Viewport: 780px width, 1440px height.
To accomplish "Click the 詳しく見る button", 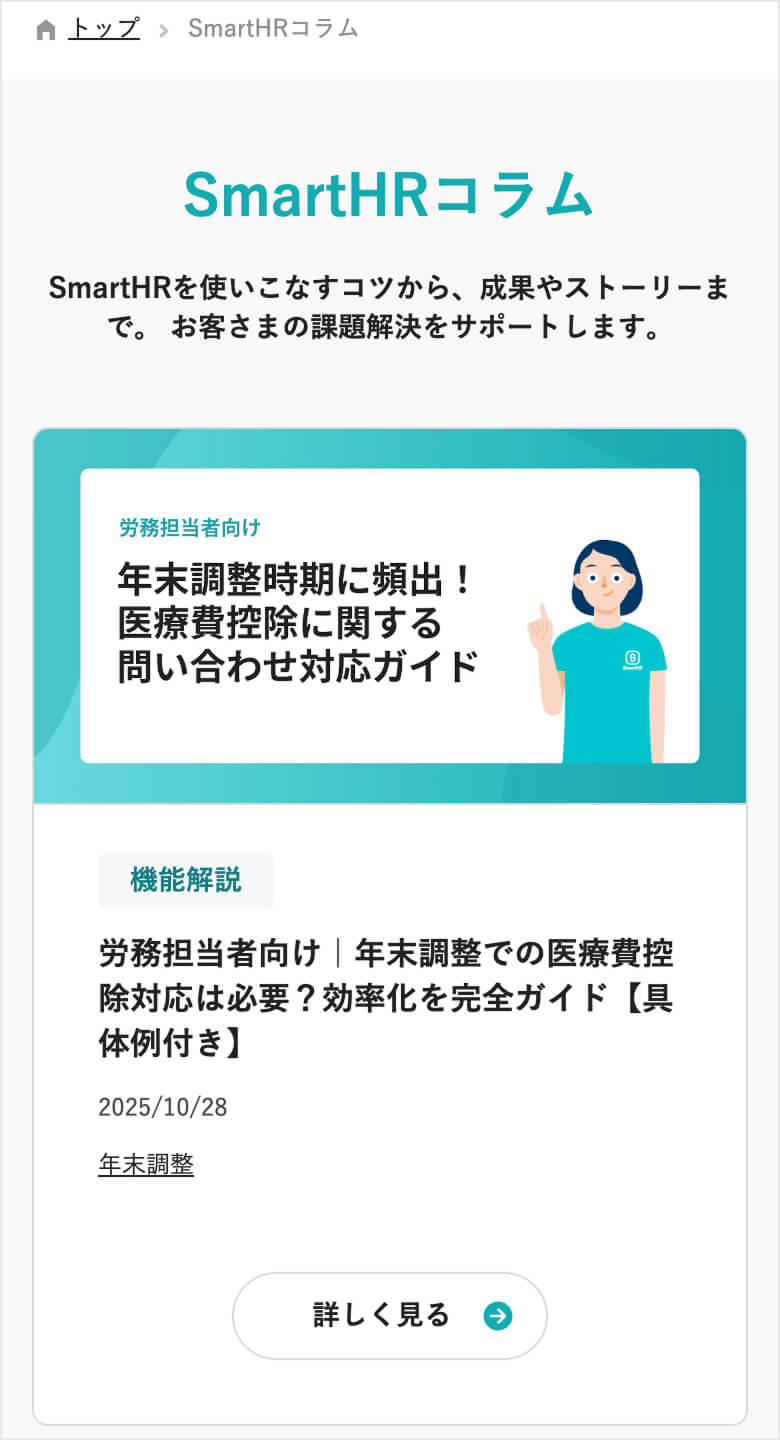I will pyautogui.click(x=390, y=1317).
